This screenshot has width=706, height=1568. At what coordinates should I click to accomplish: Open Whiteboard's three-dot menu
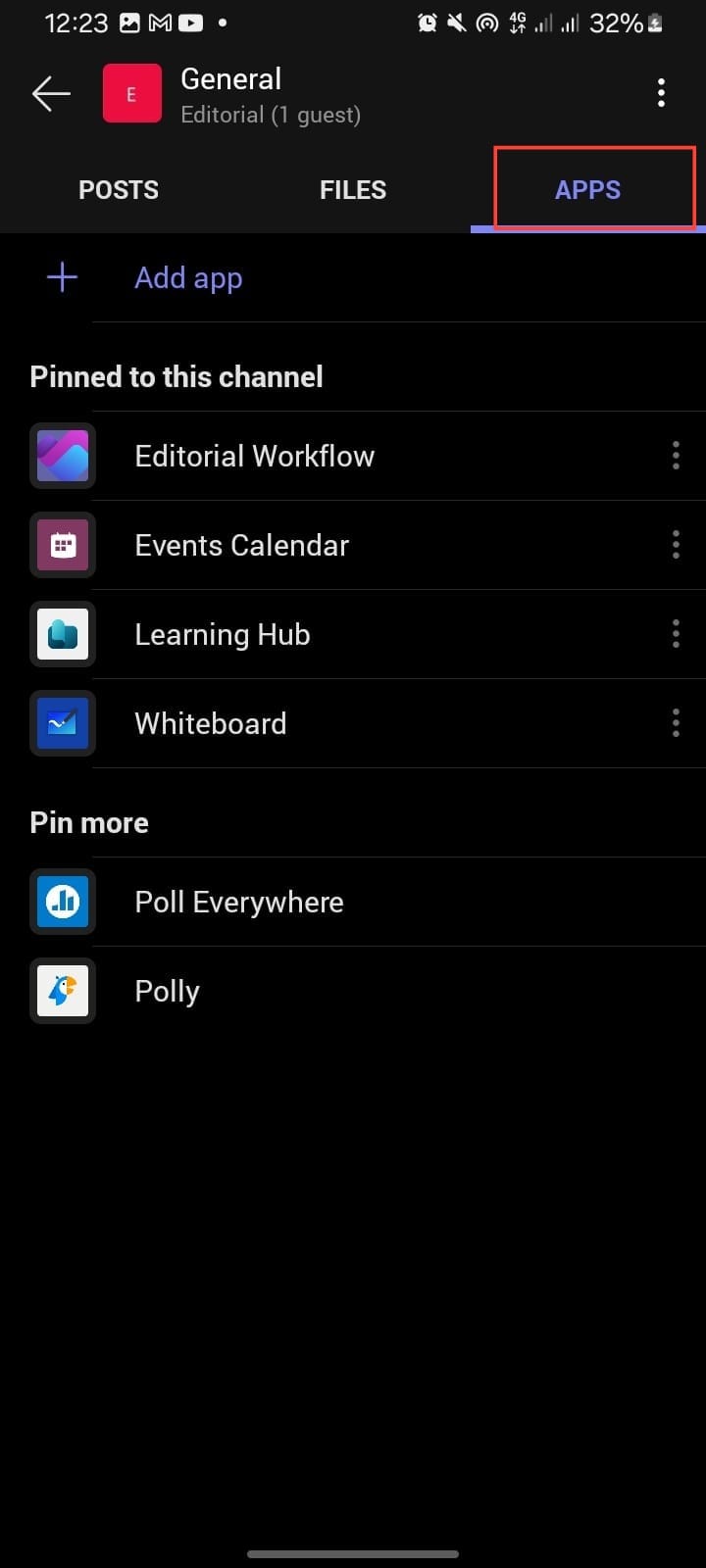pos(676,723)
